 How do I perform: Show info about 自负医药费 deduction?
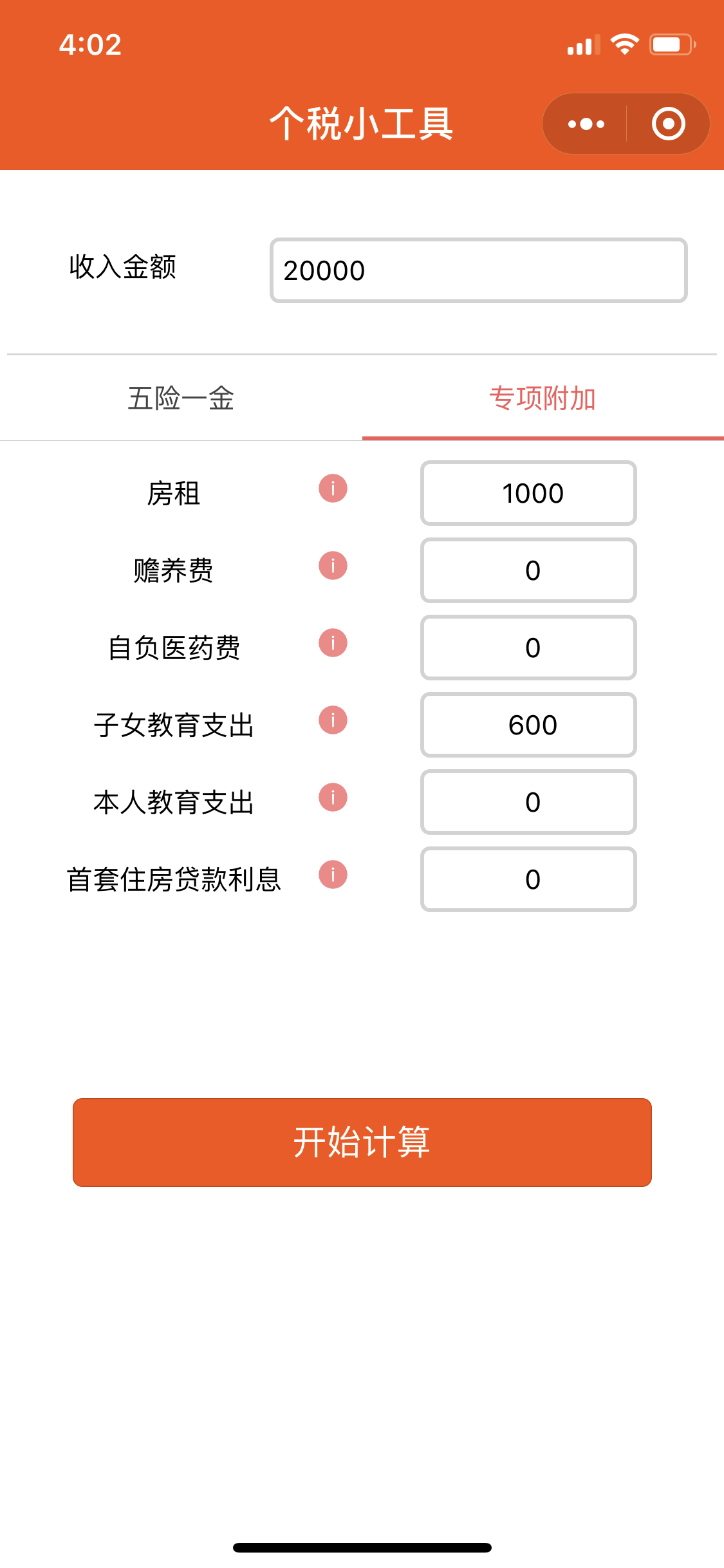[x=333, y=643]
